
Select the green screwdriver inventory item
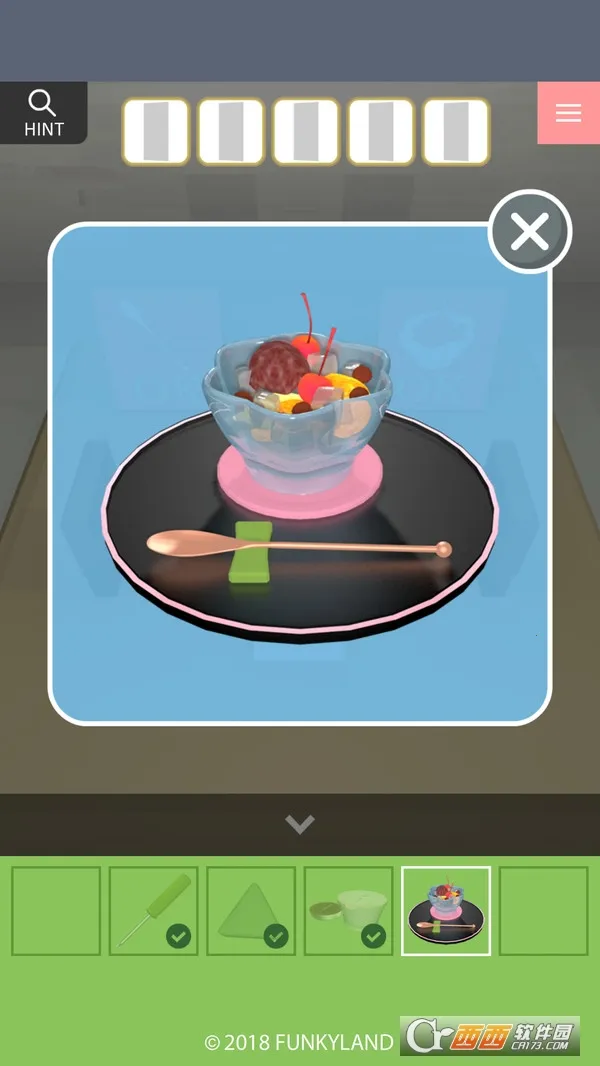point(153,910)
